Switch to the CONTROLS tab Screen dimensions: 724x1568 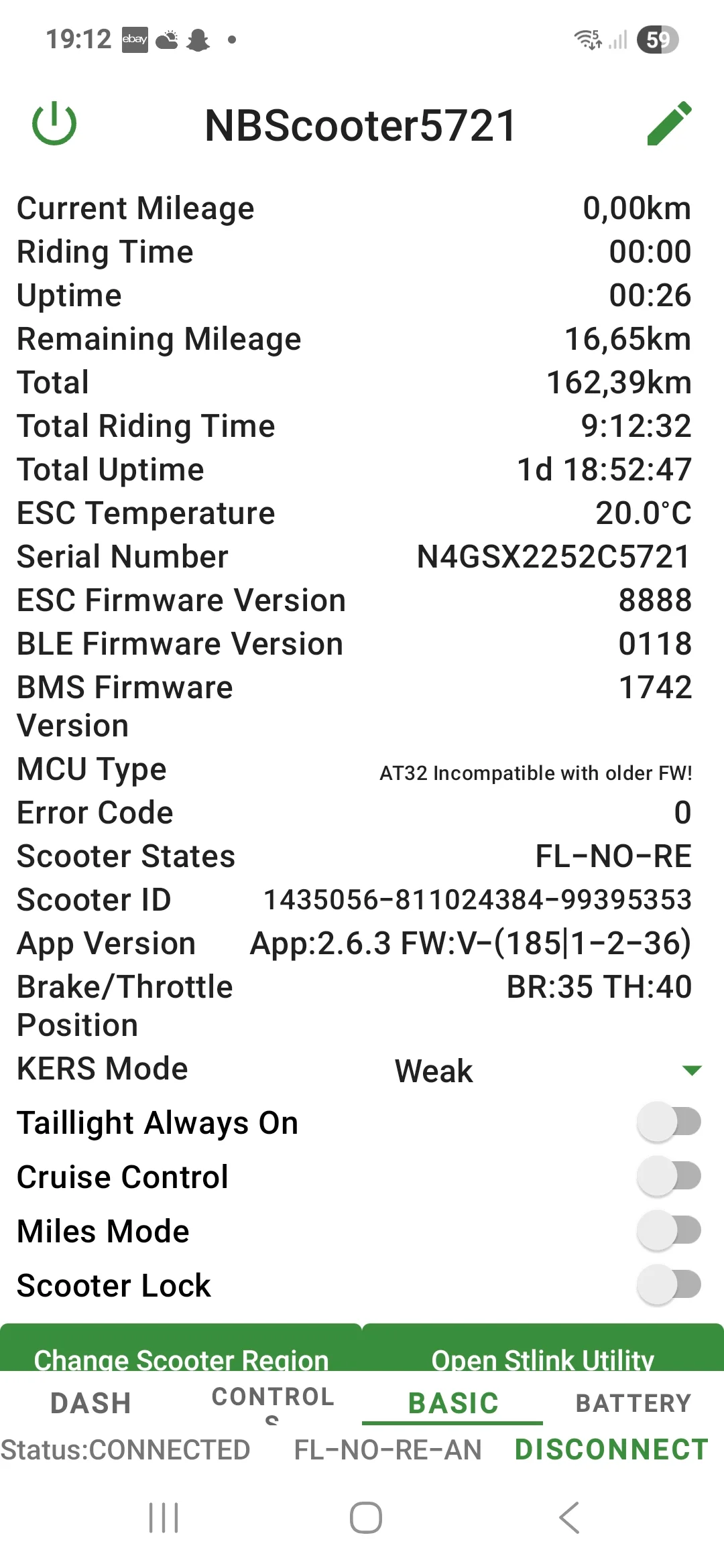point(271,1402)
